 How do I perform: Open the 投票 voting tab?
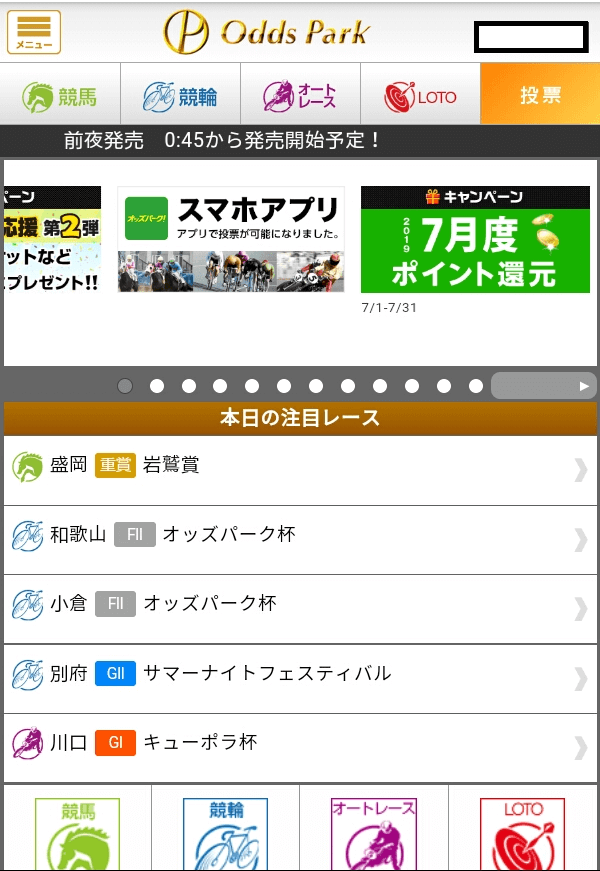click(540, 96)
